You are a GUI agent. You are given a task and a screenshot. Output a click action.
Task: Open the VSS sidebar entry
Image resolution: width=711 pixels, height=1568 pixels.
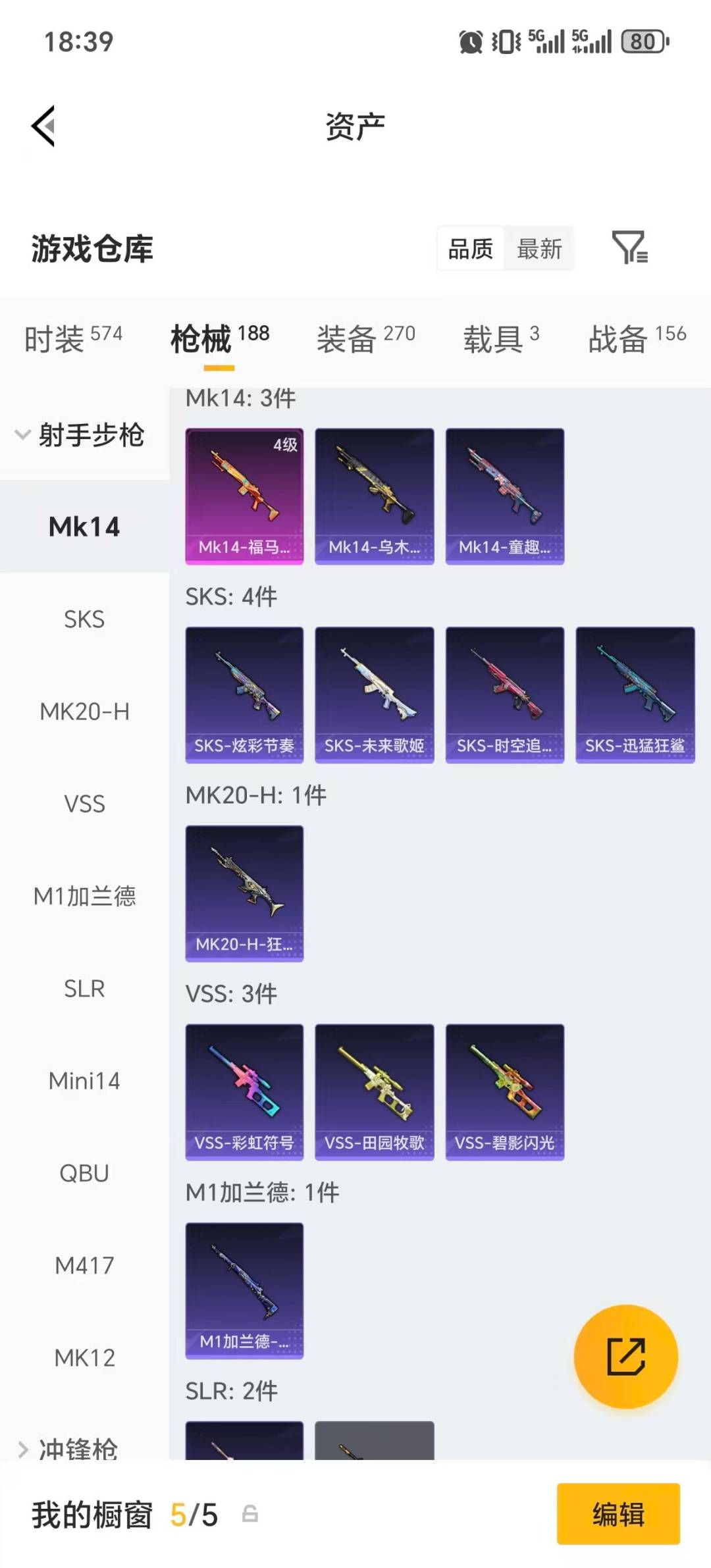coord(84,804)
